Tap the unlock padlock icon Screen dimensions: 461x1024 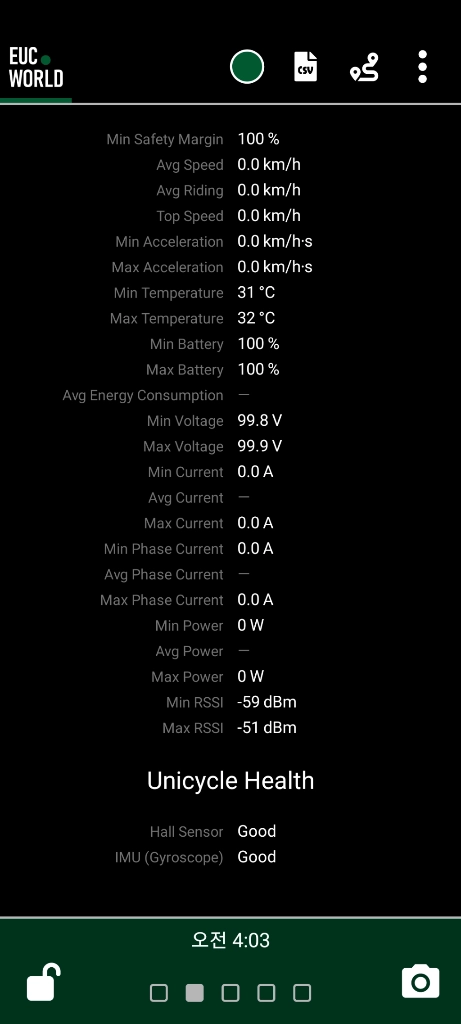(44, 982)
